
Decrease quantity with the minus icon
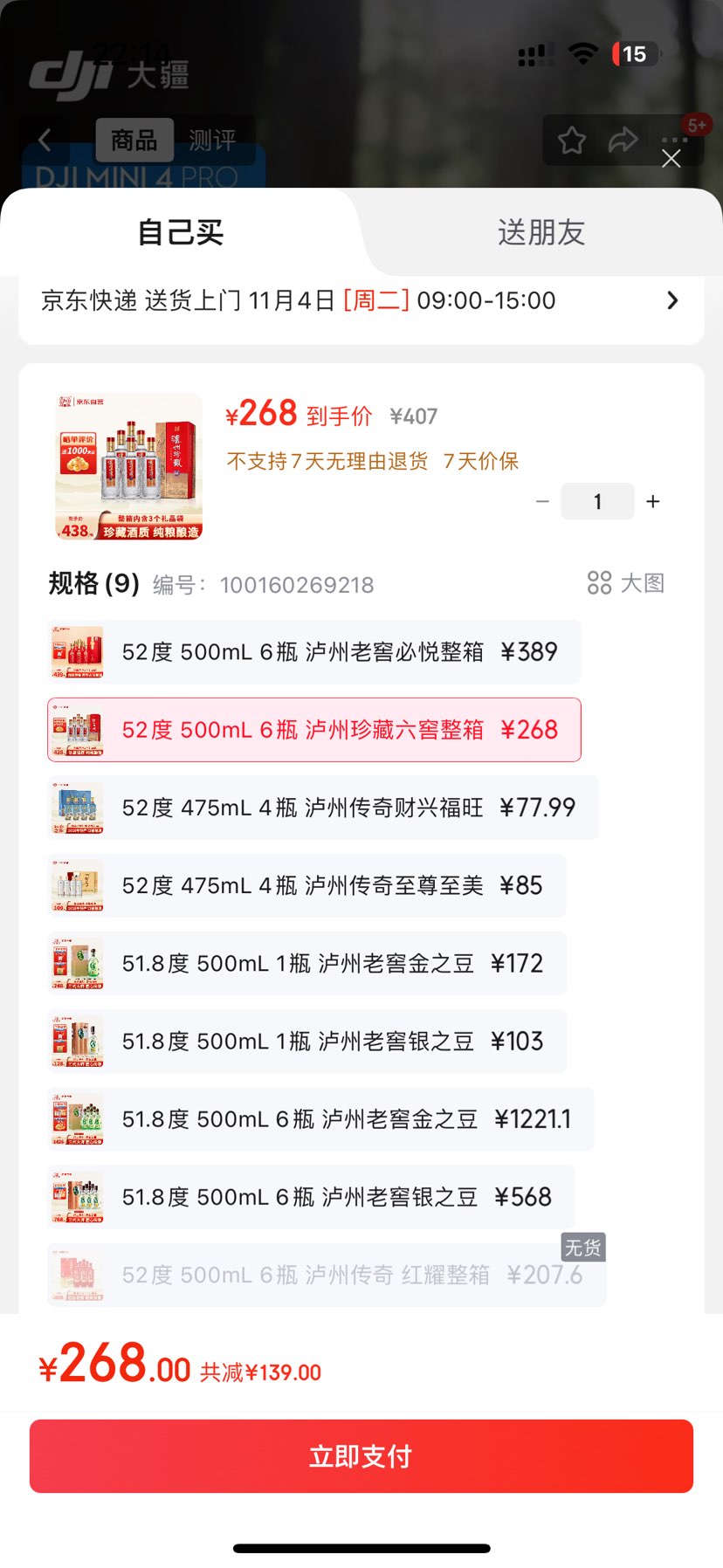coord(542,501)
